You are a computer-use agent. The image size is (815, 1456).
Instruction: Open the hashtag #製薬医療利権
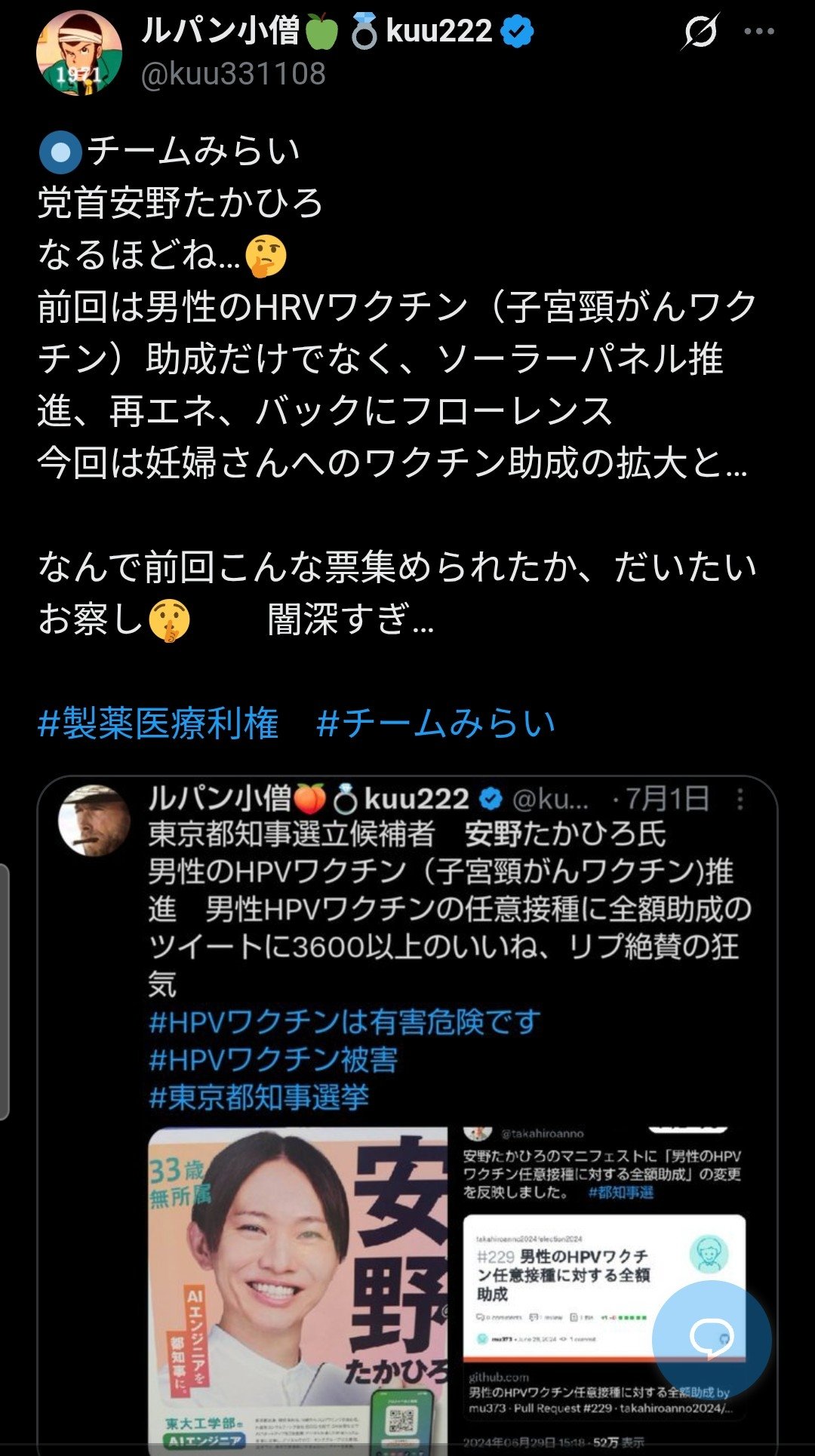(158, 723)
